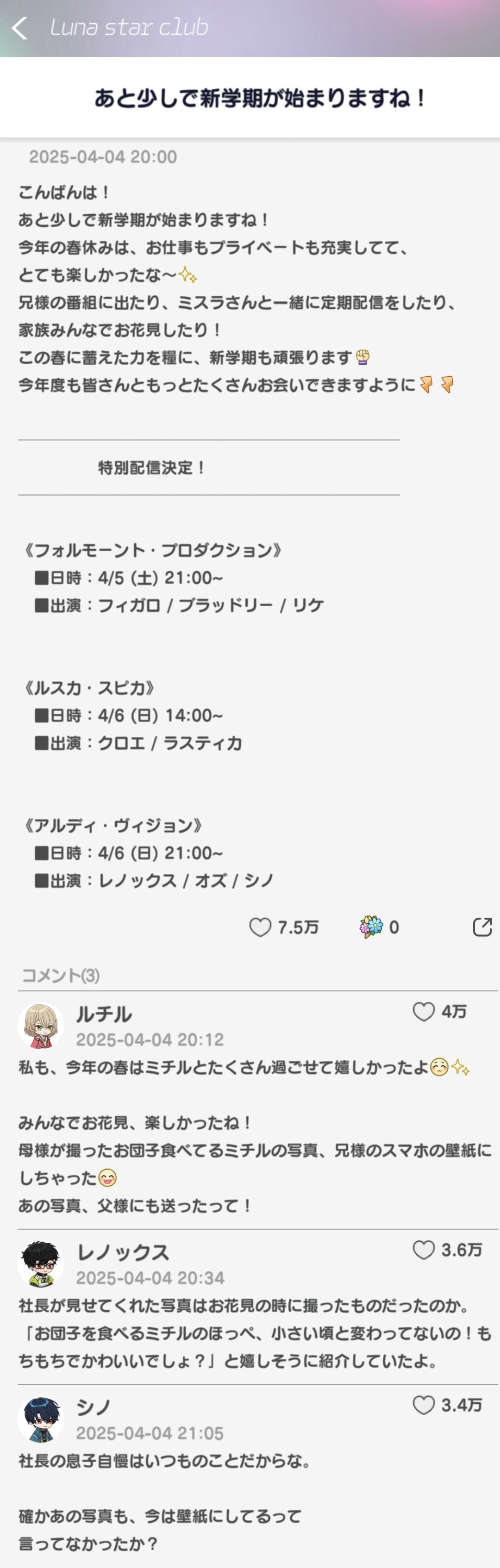Like ルチル's comment
Viewport: 500px width, 1568px height.
(x=423, y=1012)
